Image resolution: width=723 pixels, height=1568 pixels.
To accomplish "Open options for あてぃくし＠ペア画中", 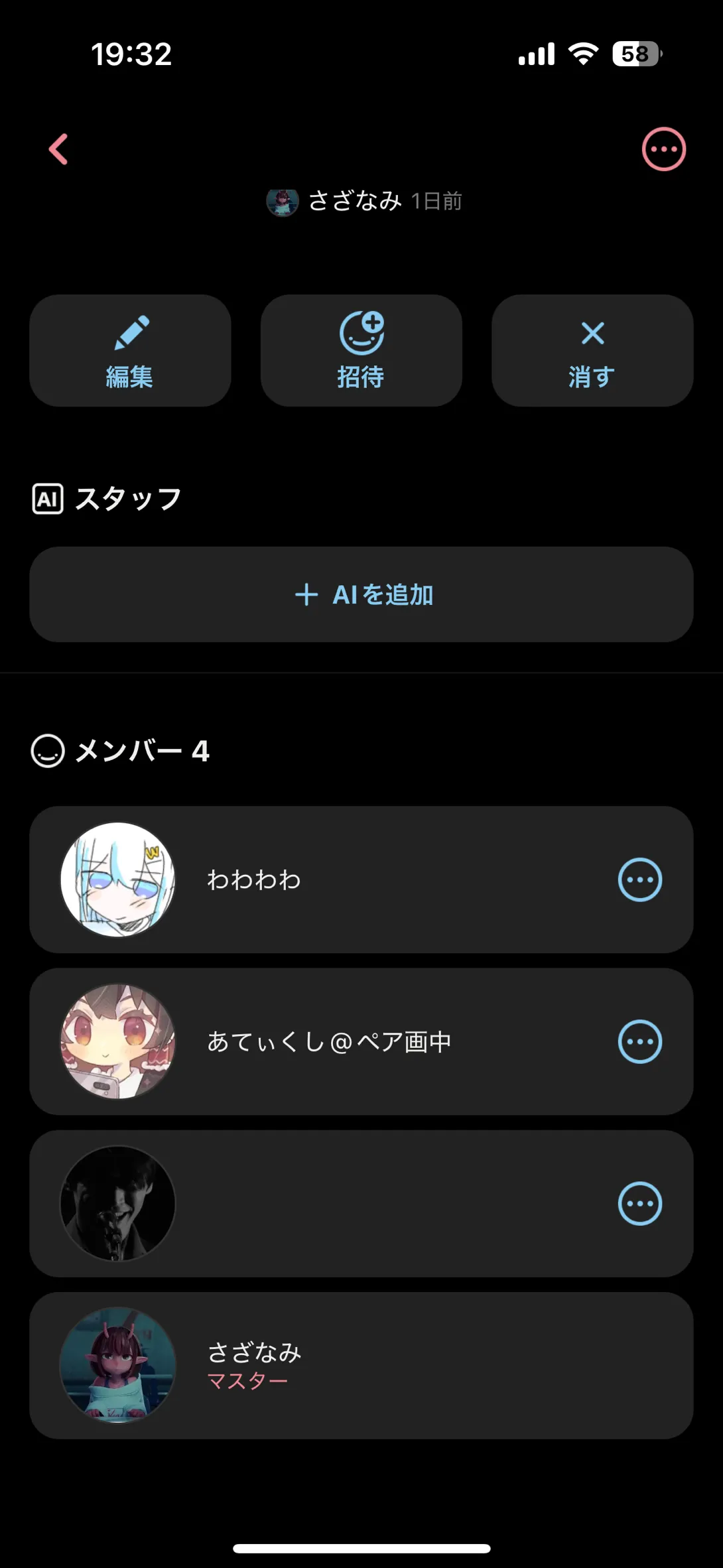I will [x=639, y=1042].
